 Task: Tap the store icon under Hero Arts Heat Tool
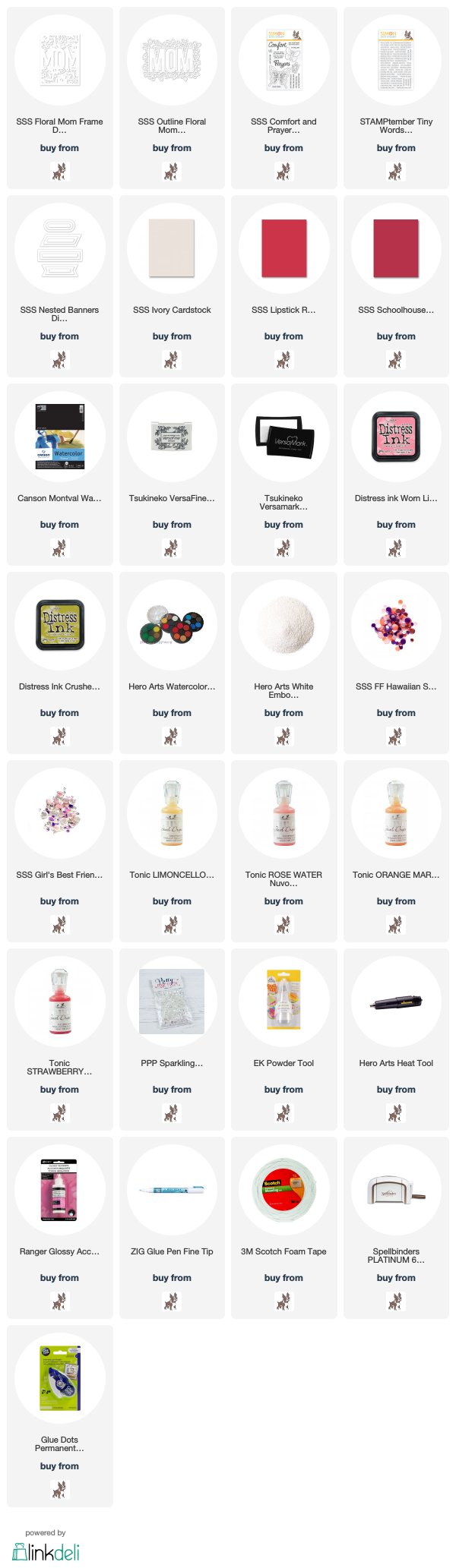click(x=396, y=1114)
